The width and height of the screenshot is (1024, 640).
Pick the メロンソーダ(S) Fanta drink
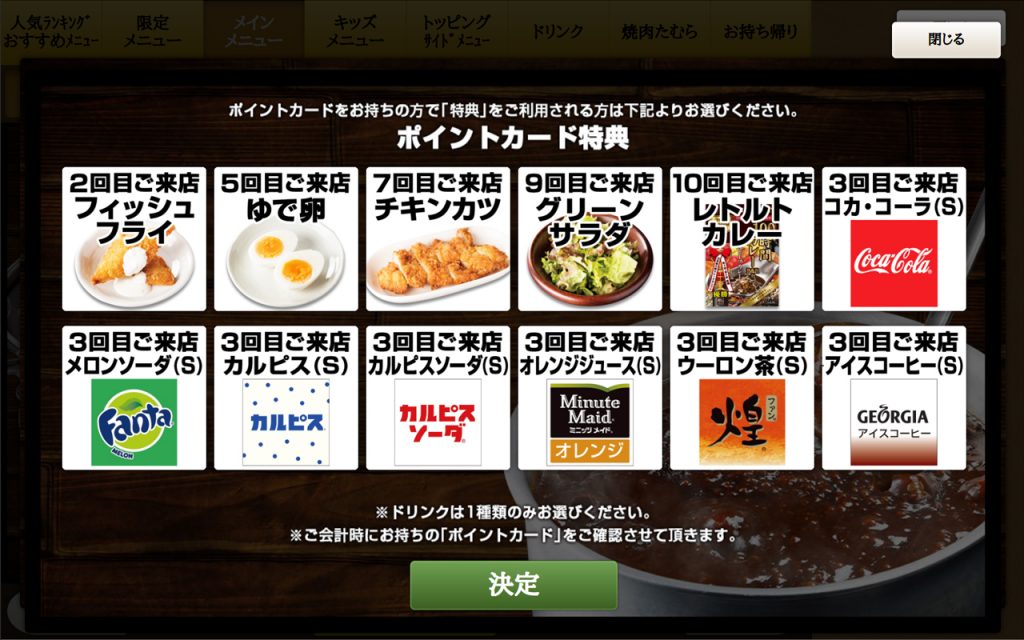click(x=134, y=398)
